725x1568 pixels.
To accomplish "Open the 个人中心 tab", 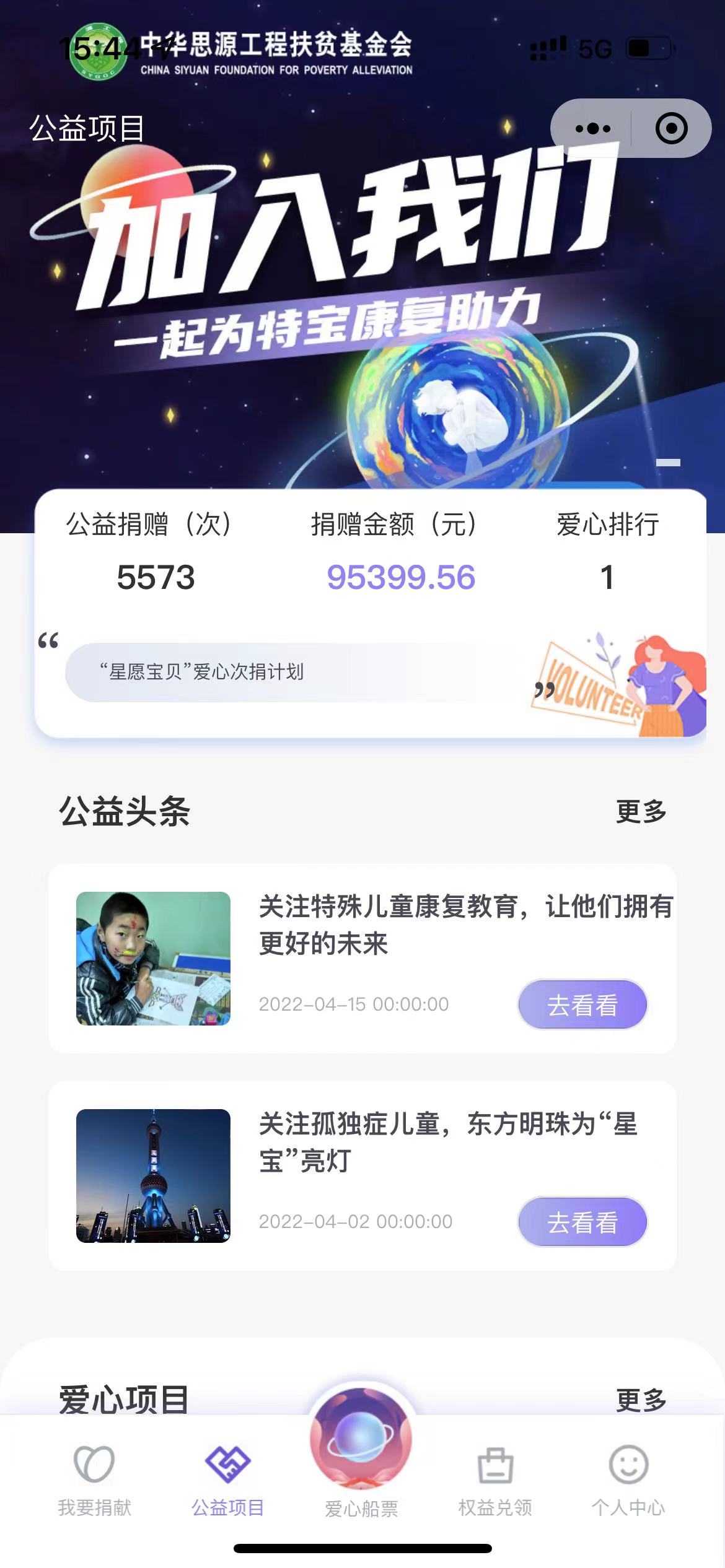I will (628, 1480).
